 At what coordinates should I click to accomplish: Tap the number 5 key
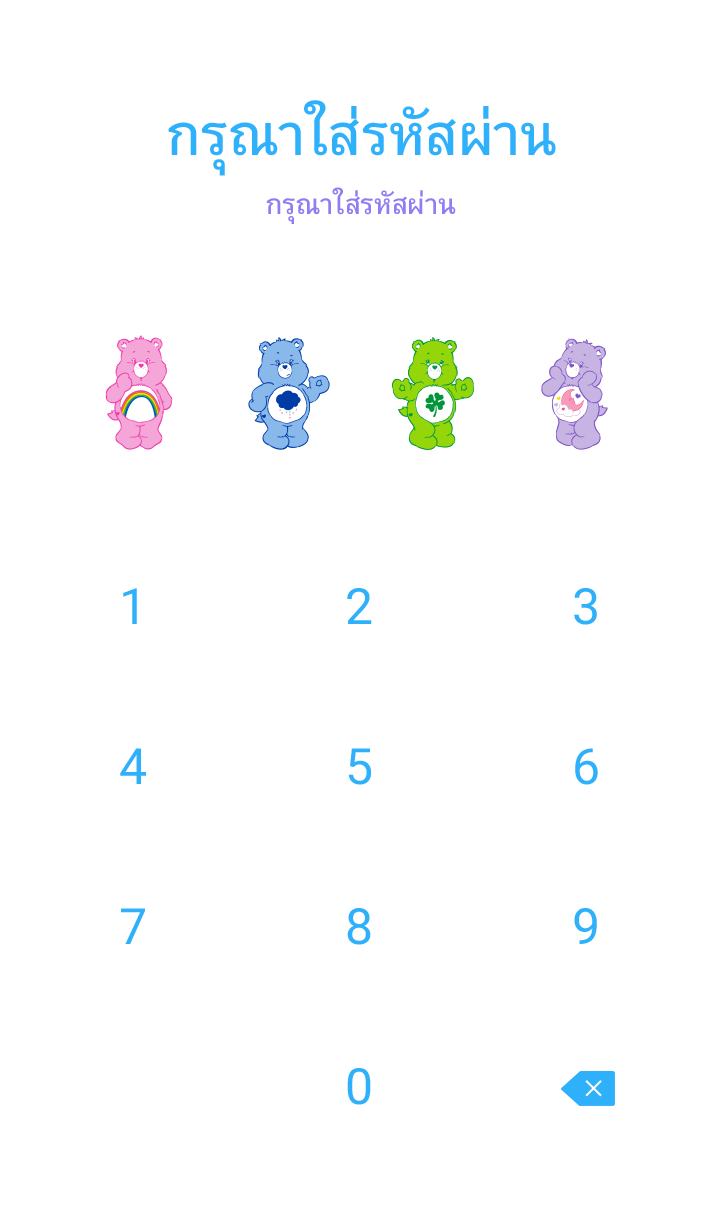point(359,767)
